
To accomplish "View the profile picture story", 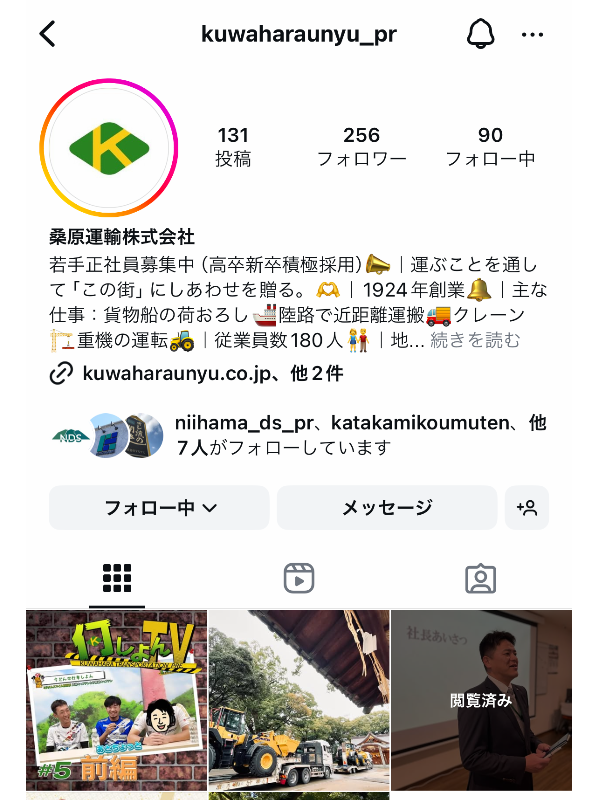I will point(108,148).
